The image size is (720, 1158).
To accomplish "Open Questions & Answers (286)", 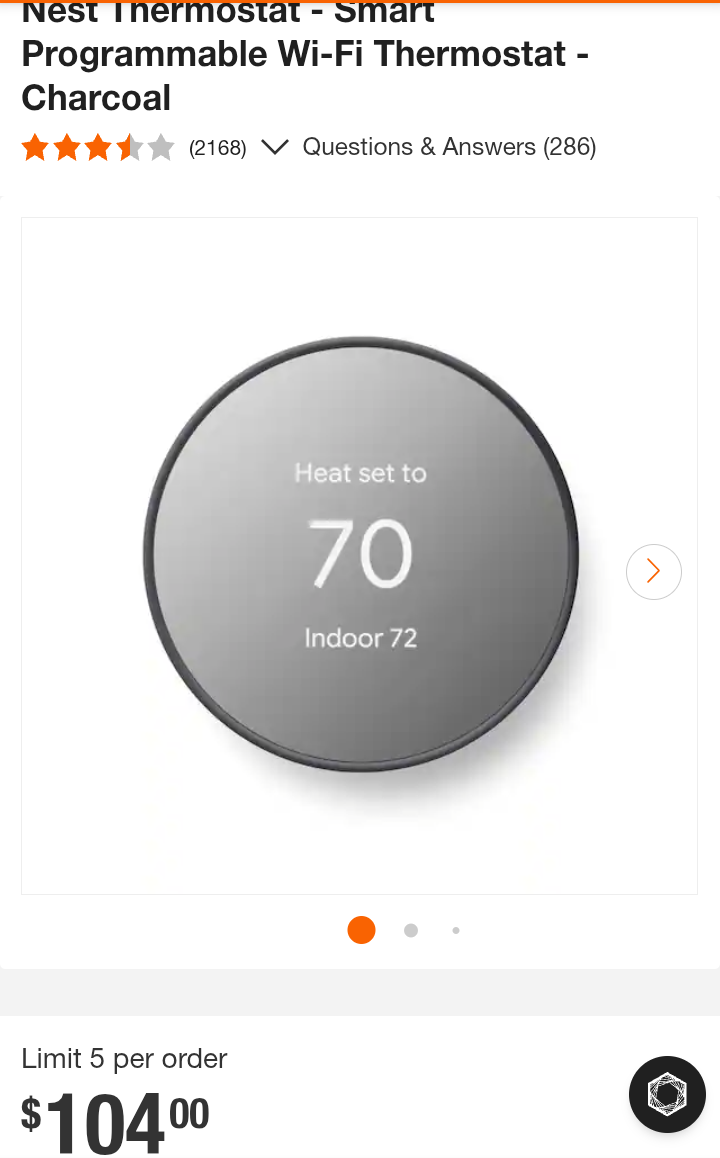I will [449, 147].
